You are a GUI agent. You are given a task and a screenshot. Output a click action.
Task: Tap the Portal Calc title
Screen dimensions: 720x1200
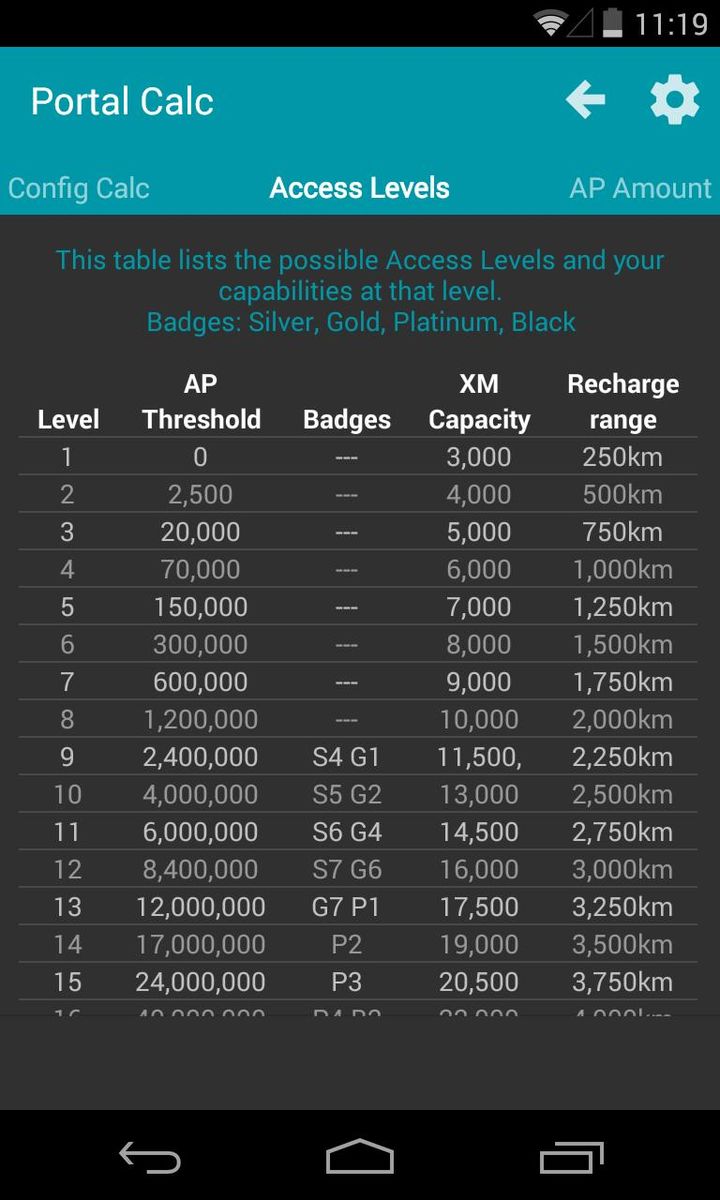[x=122, y=100]
